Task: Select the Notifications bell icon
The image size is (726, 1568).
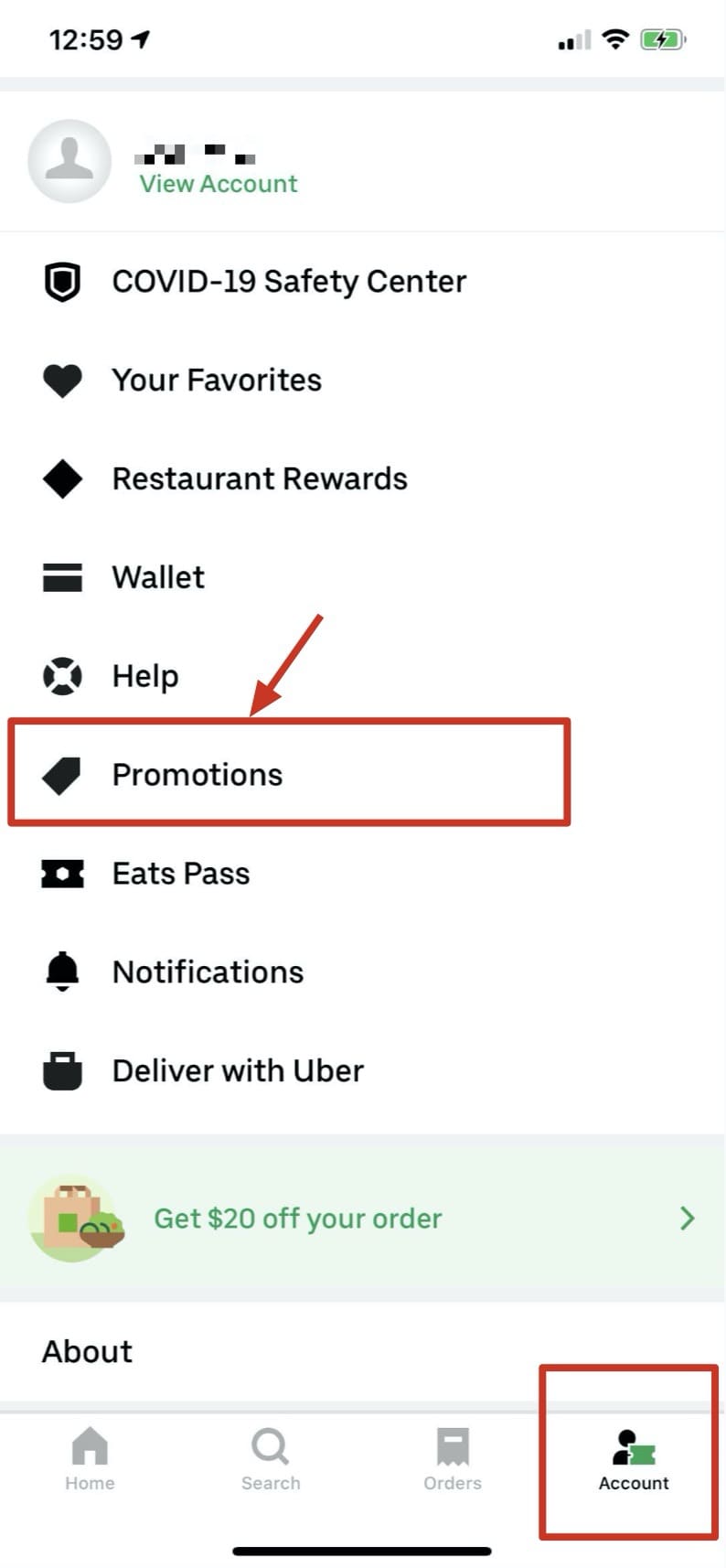Action: tap(61, 972)
